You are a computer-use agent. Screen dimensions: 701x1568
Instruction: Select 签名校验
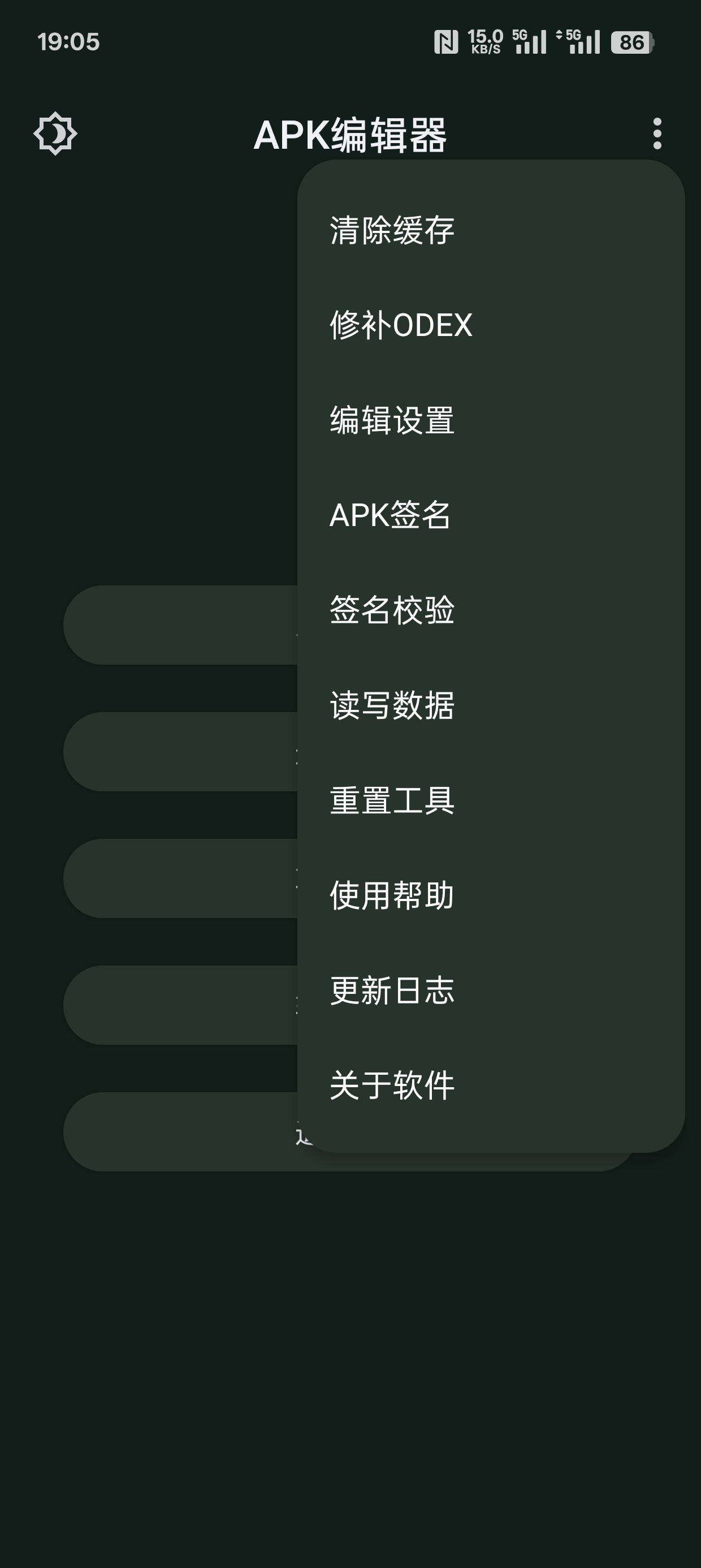392,610
